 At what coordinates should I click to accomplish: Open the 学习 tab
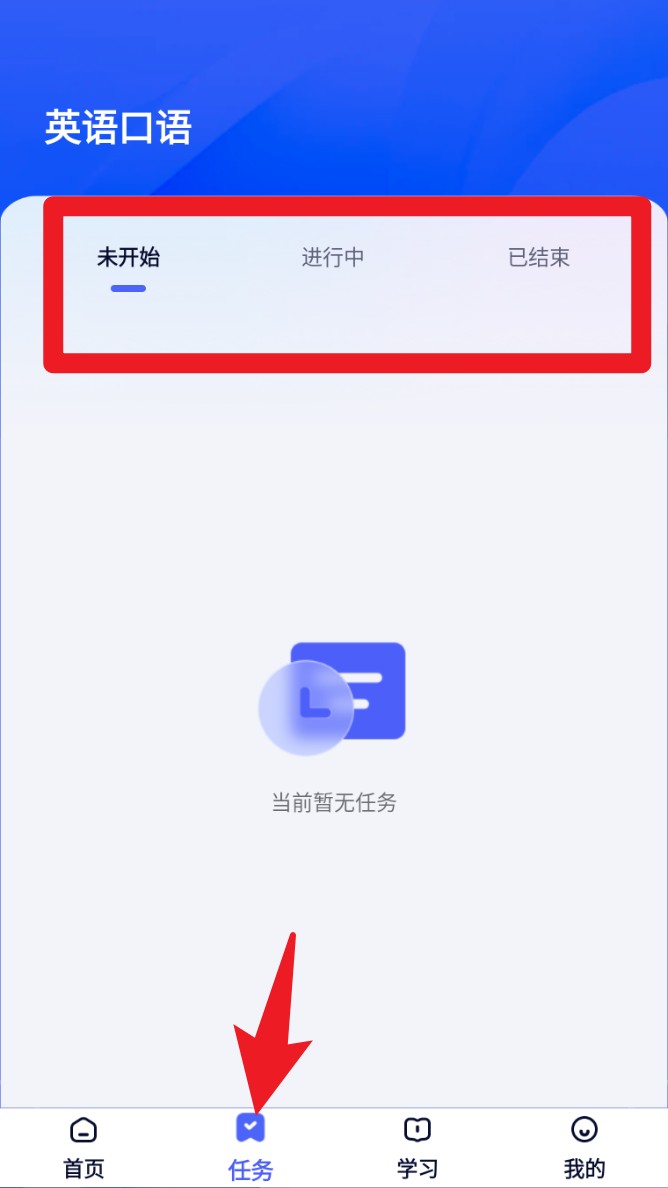417,1147
